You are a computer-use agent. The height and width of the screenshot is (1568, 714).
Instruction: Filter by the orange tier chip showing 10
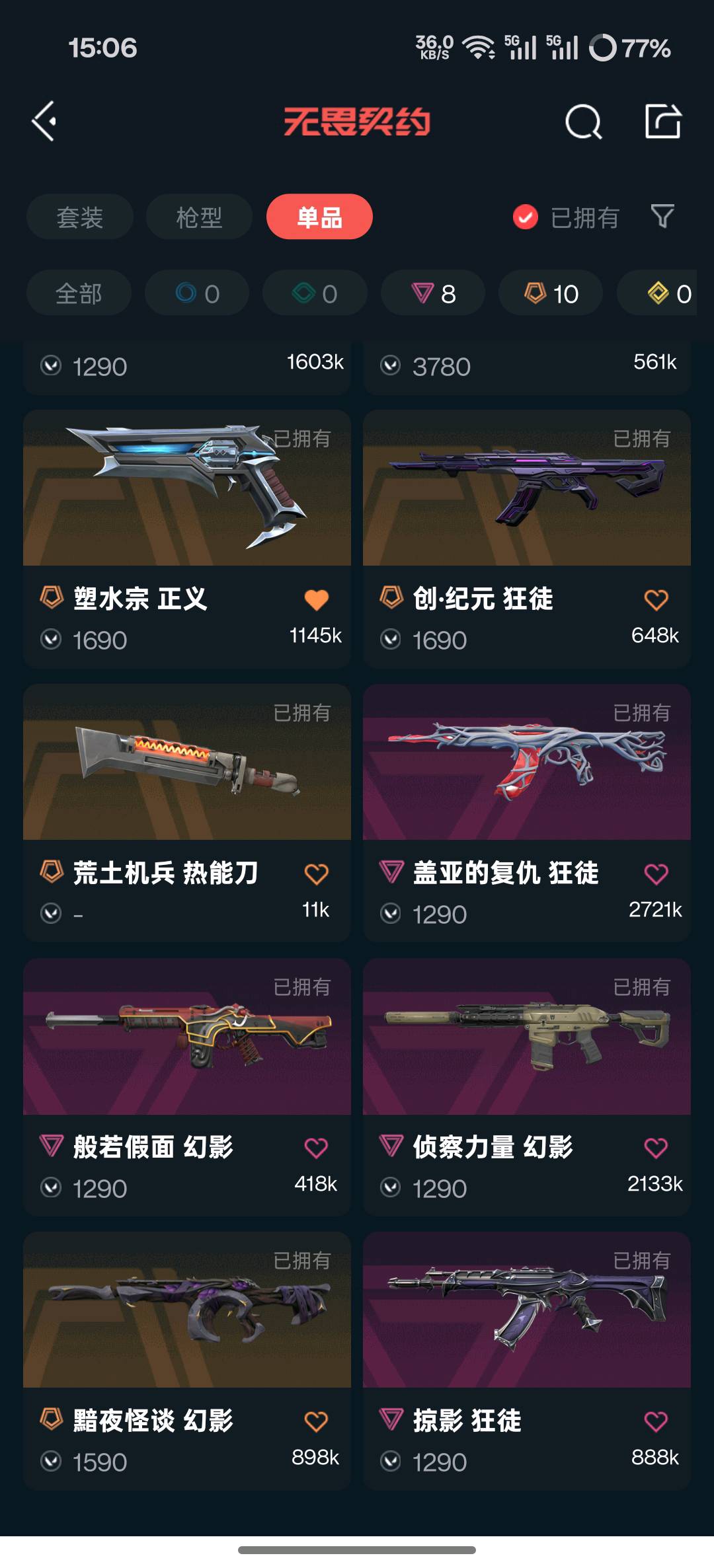[551, 293]
